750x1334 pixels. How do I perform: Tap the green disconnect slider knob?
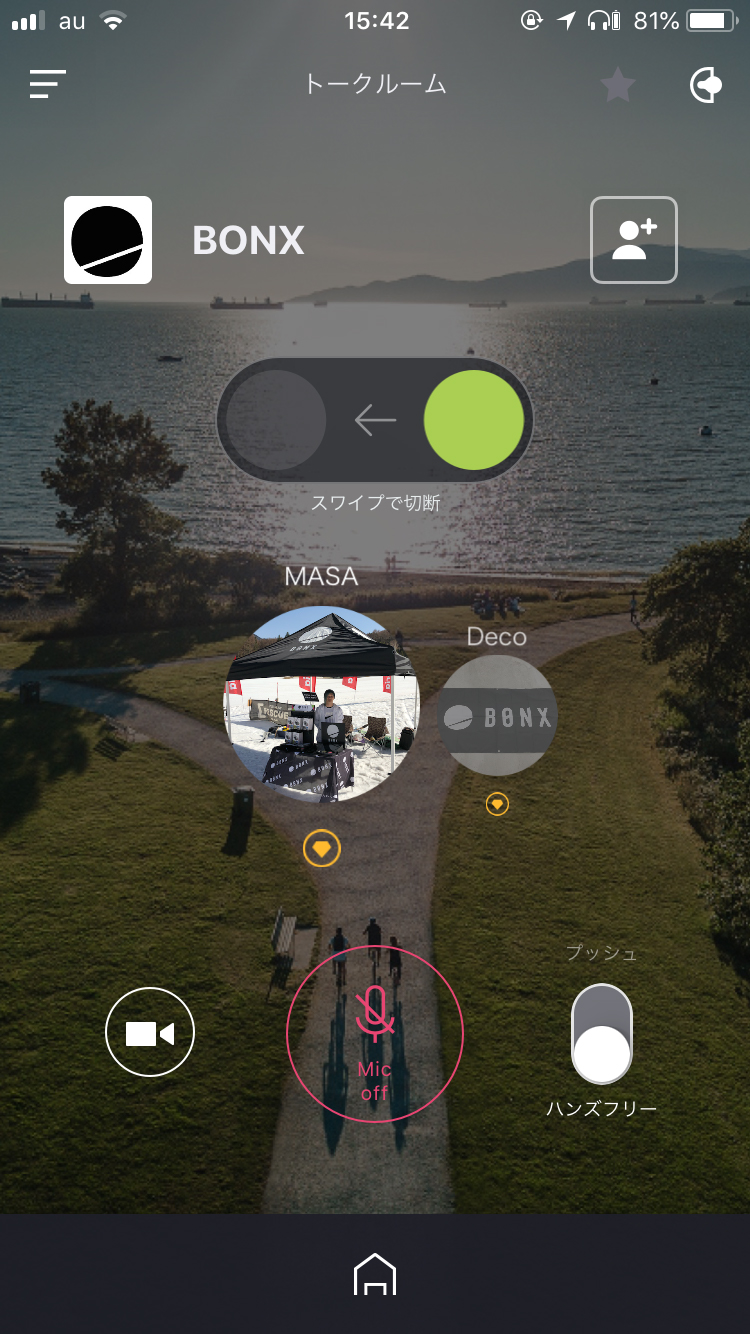tap(473, 420)
